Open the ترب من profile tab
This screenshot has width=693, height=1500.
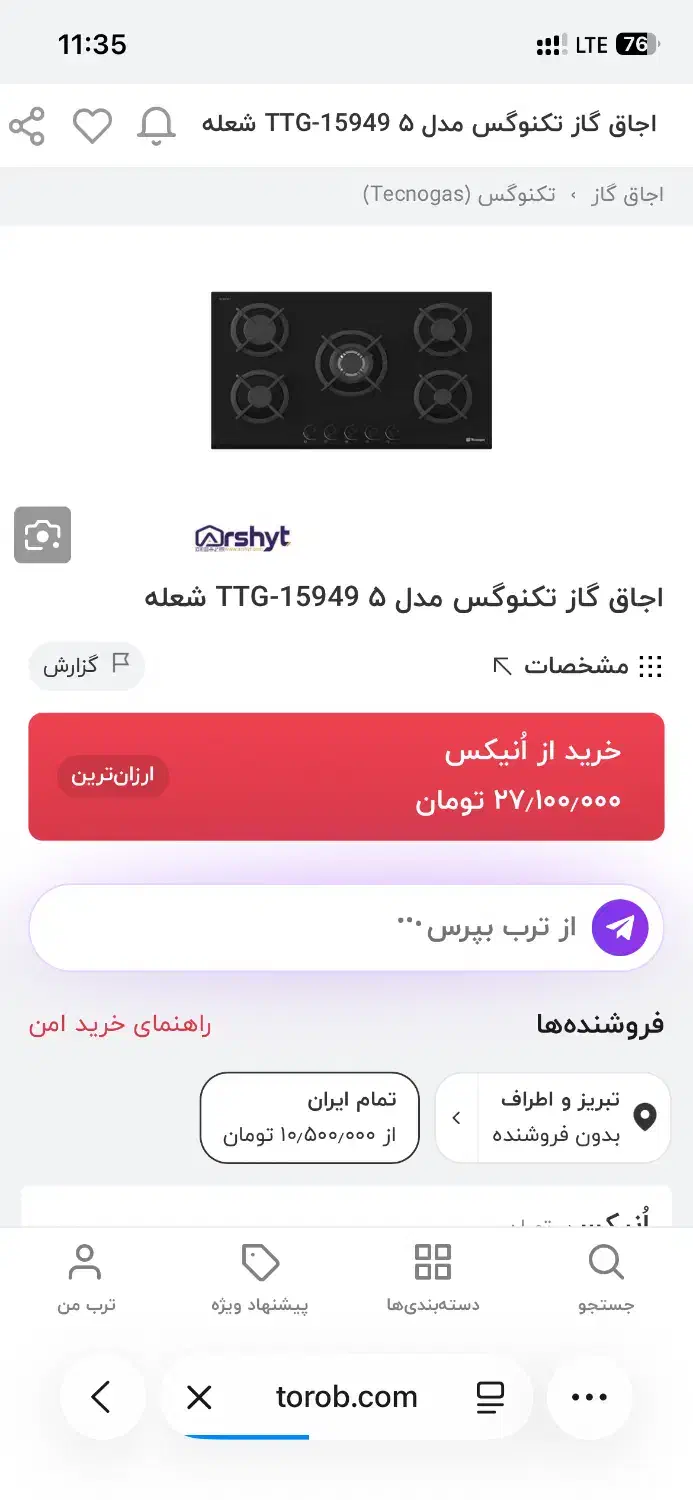pyautogui.click(x=85, y=1277)
